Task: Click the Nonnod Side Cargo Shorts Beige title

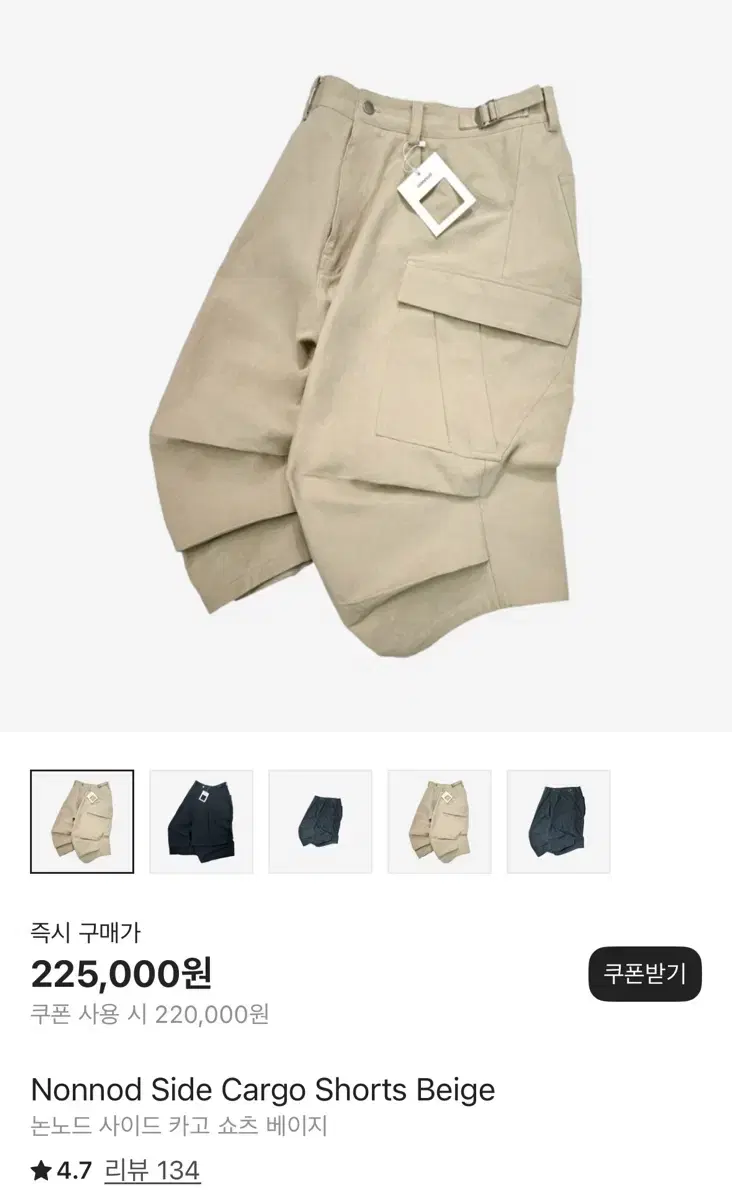Action: [260, 1092]
